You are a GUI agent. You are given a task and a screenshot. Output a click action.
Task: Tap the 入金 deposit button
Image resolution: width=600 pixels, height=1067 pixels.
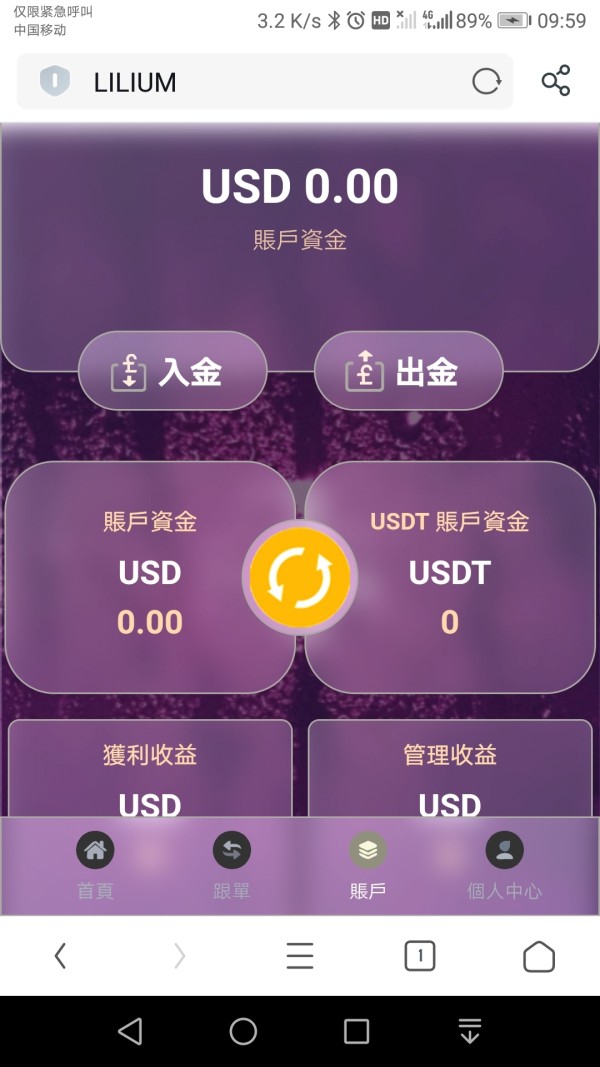[173, 371]
